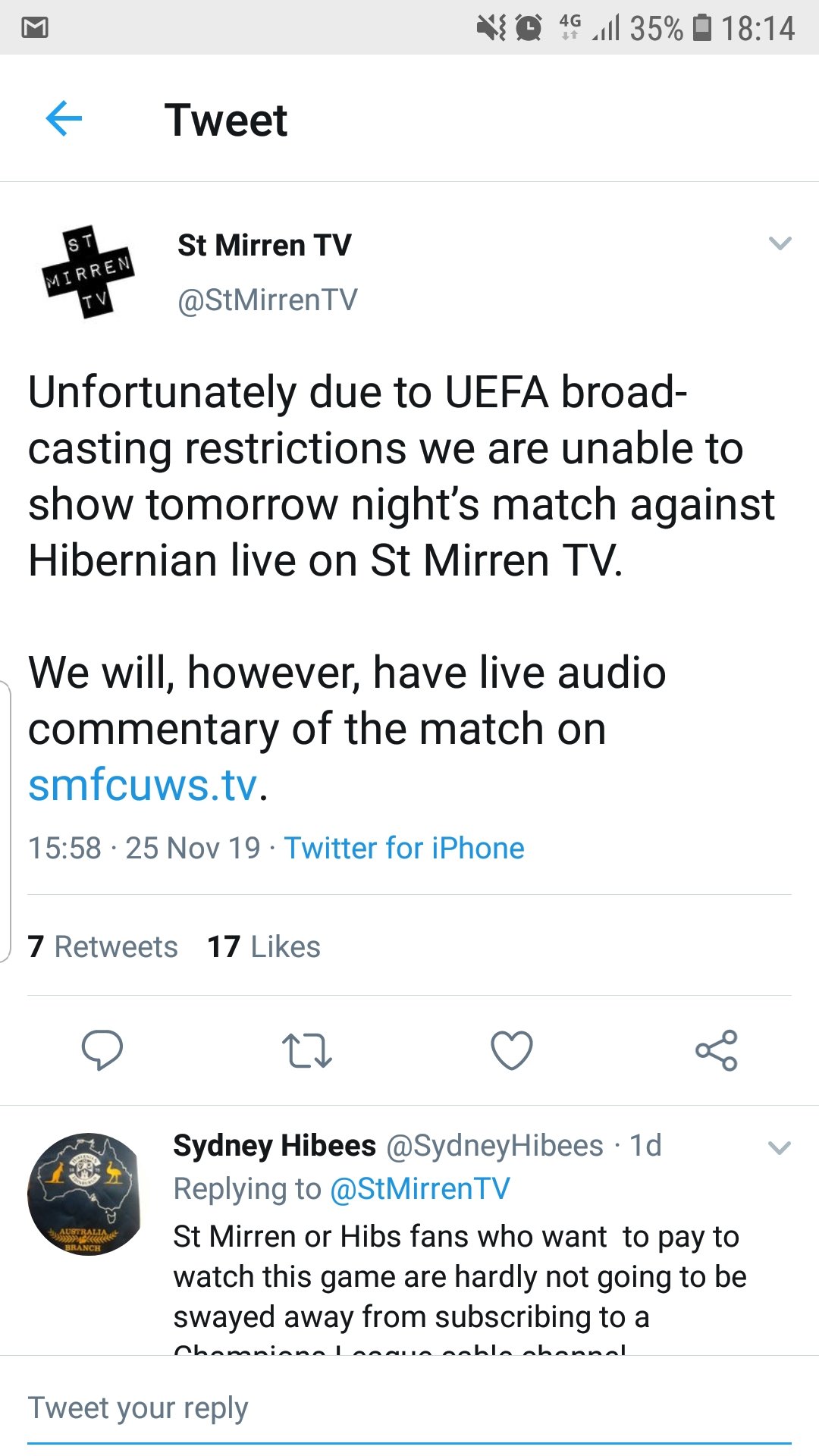Open the smfcuws.tv link
Image resolution: width=819 pixels, height=1456 pixels.
143,784
